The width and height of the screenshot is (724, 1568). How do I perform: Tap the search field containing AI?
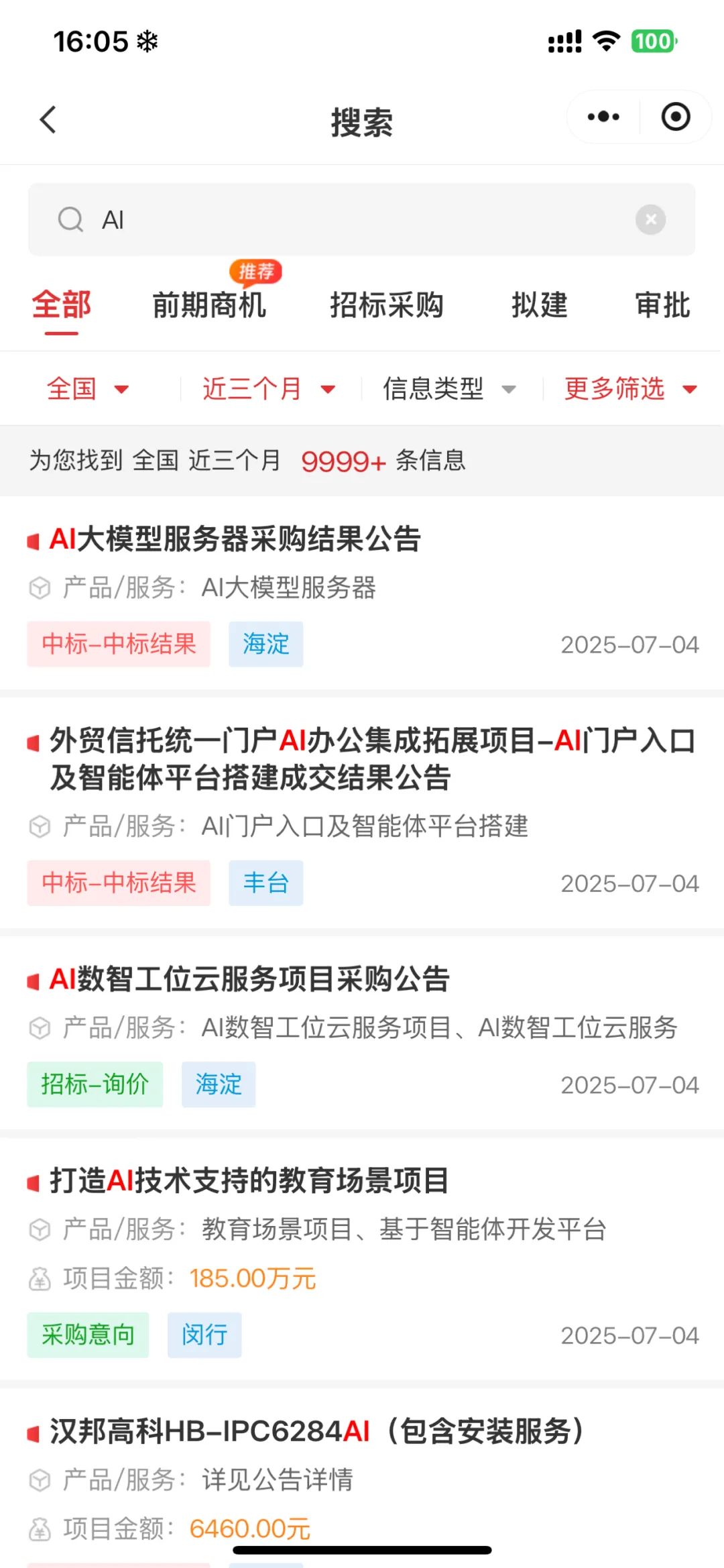[x=361, y=219]
